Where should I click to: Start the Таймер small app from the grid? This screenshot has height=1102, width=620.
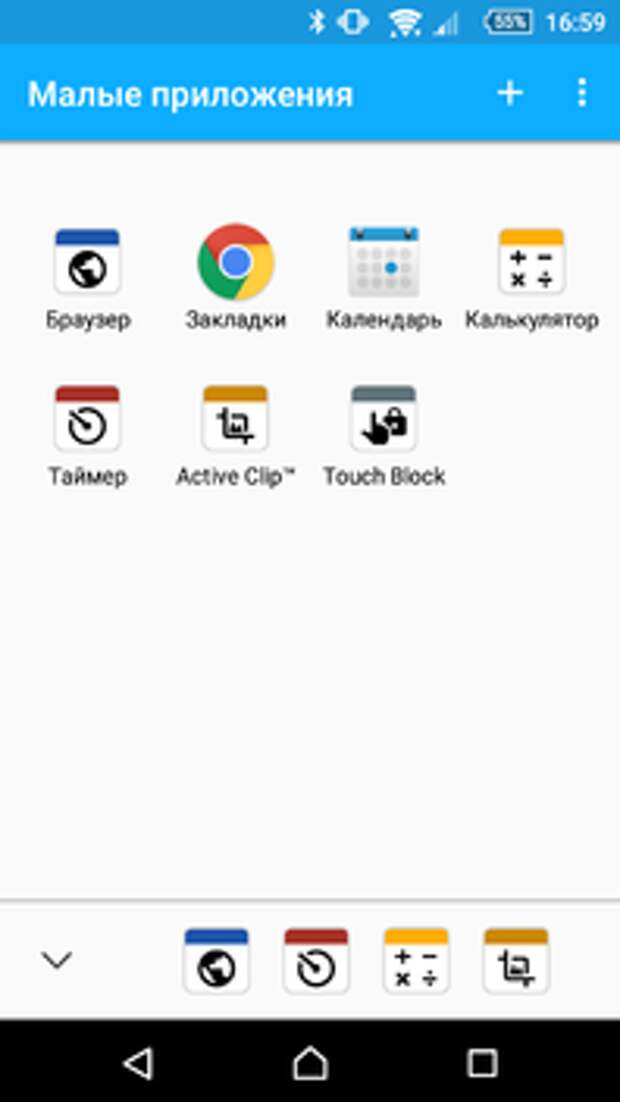[x=87, y=420]
